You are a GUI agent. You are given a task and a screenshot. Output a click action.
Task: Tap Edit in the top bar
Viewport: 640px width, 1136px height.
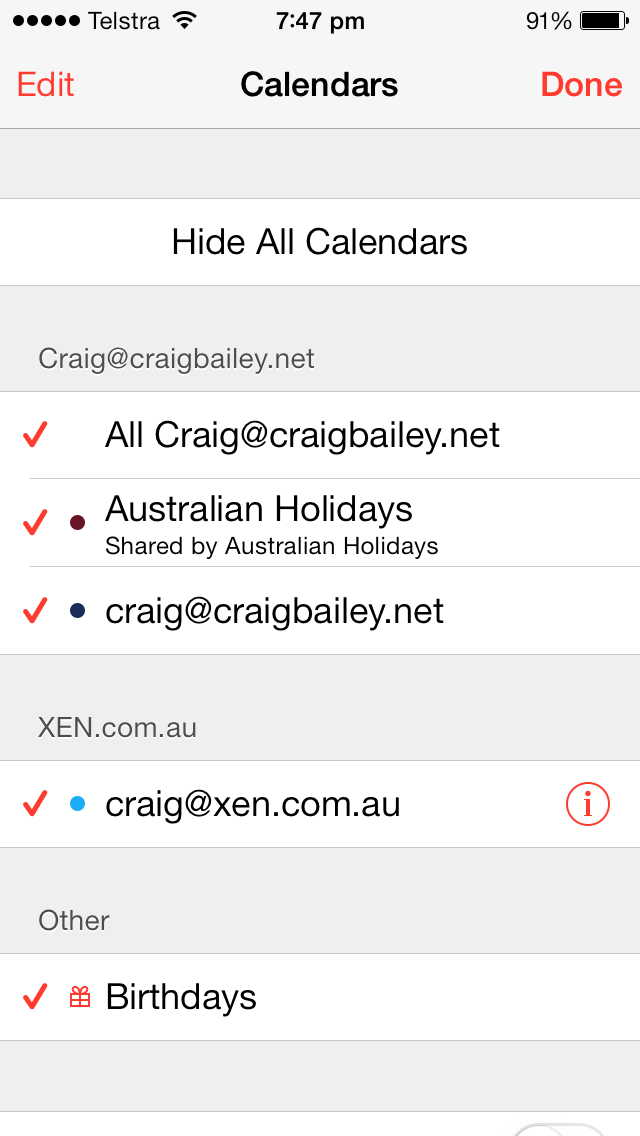click(46, 85)
